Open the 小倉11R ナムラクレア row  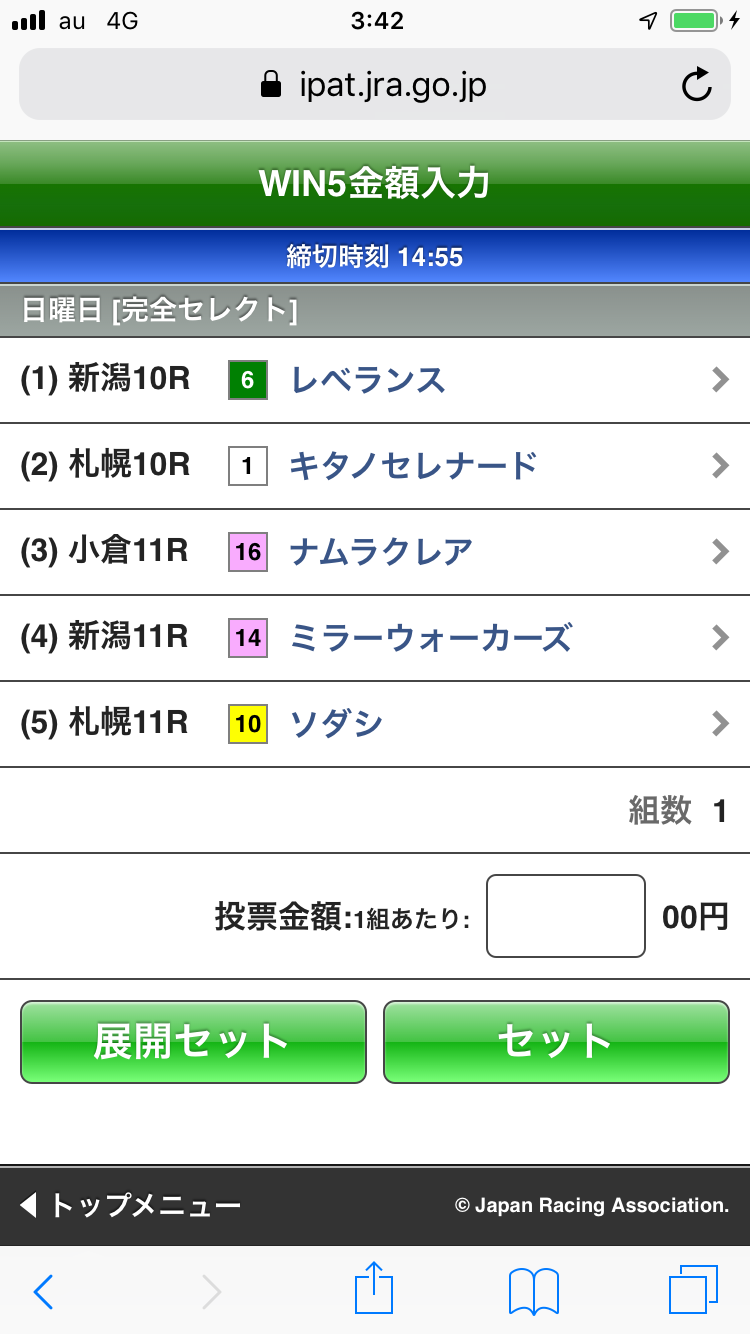coord(375,552)
